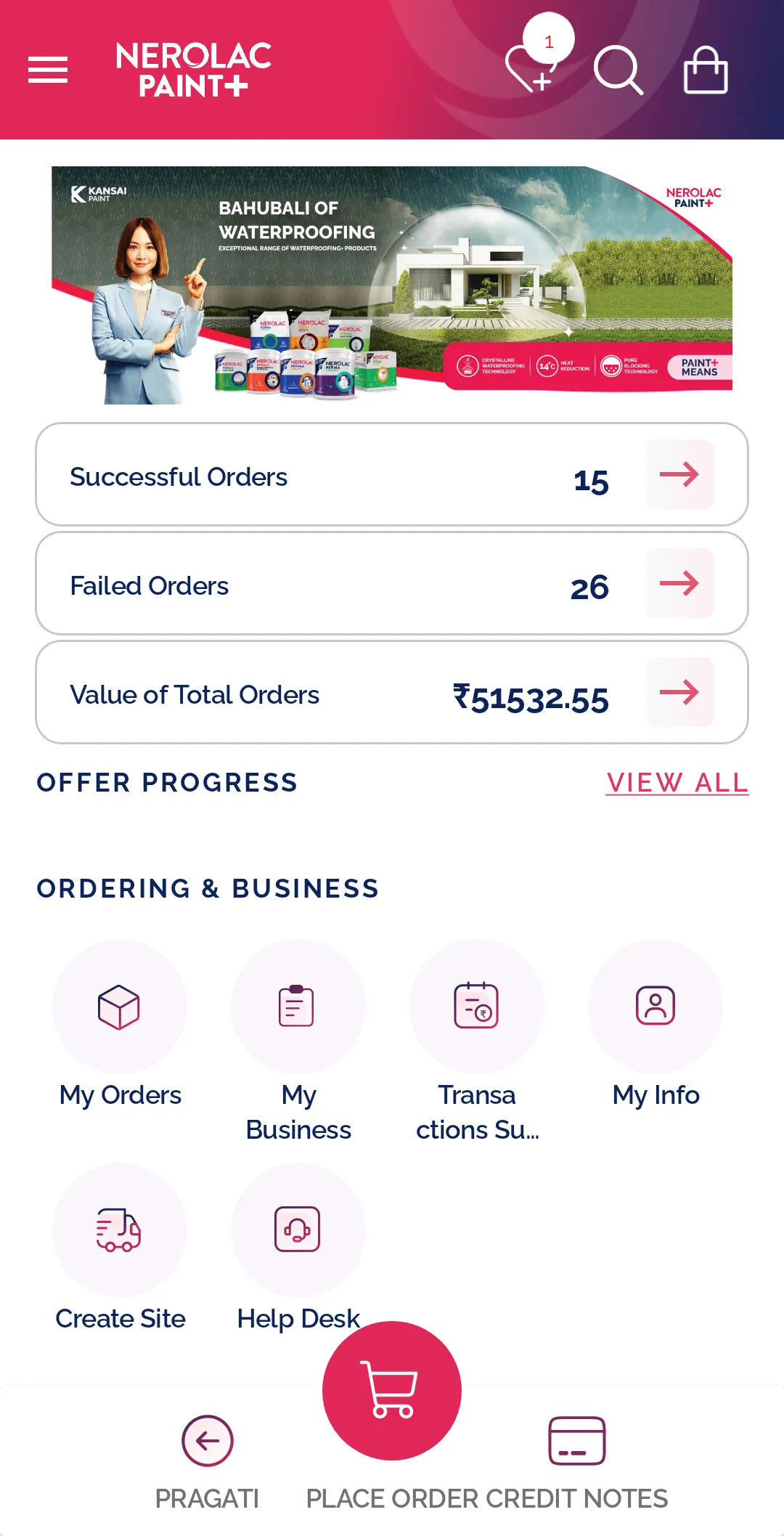Open Create Site
This screenshot has height=1536, width=784.
pos(121,1230)
